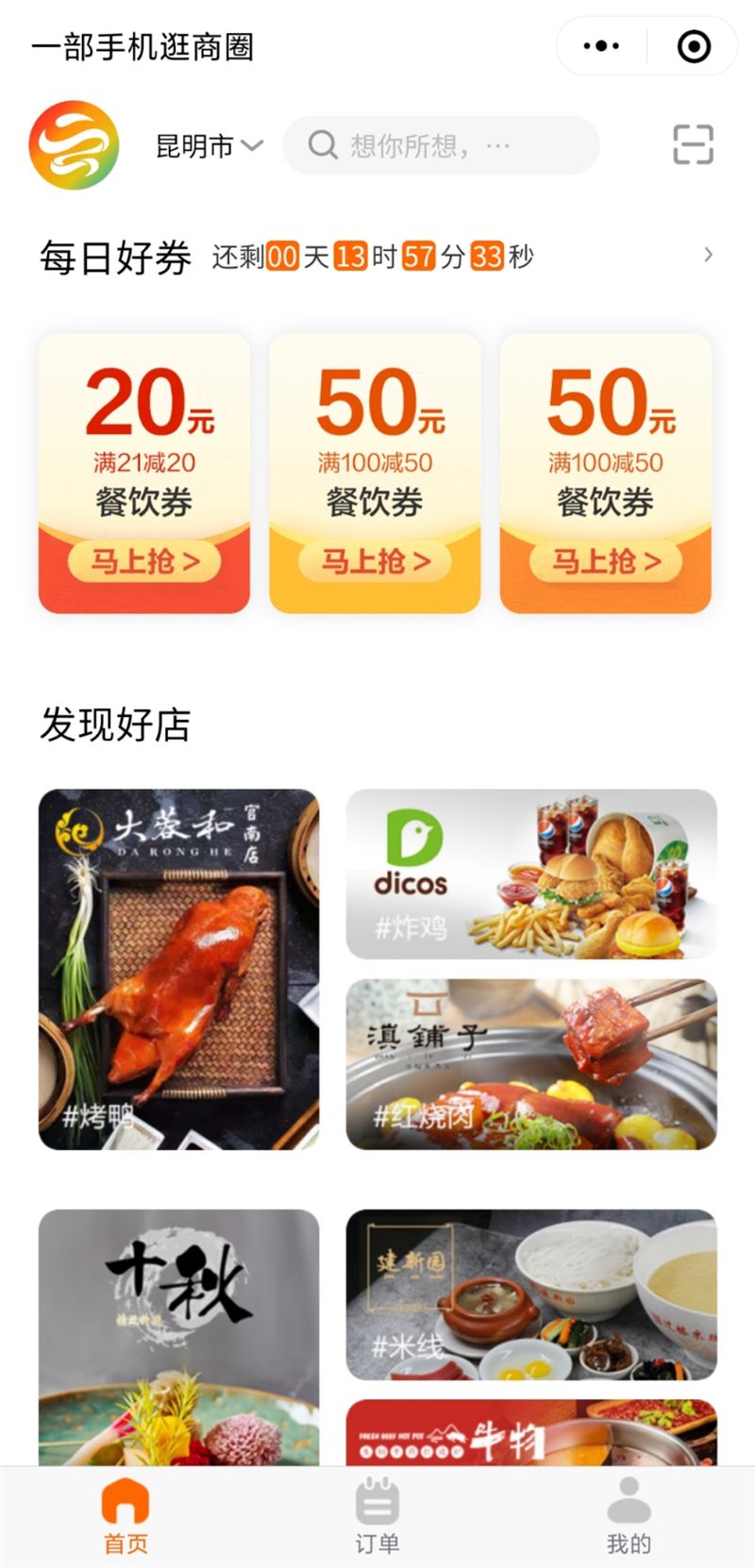Open the red beef hot pot card
This screenshot has height=1568, width=755.
(x=531, y=1432)
